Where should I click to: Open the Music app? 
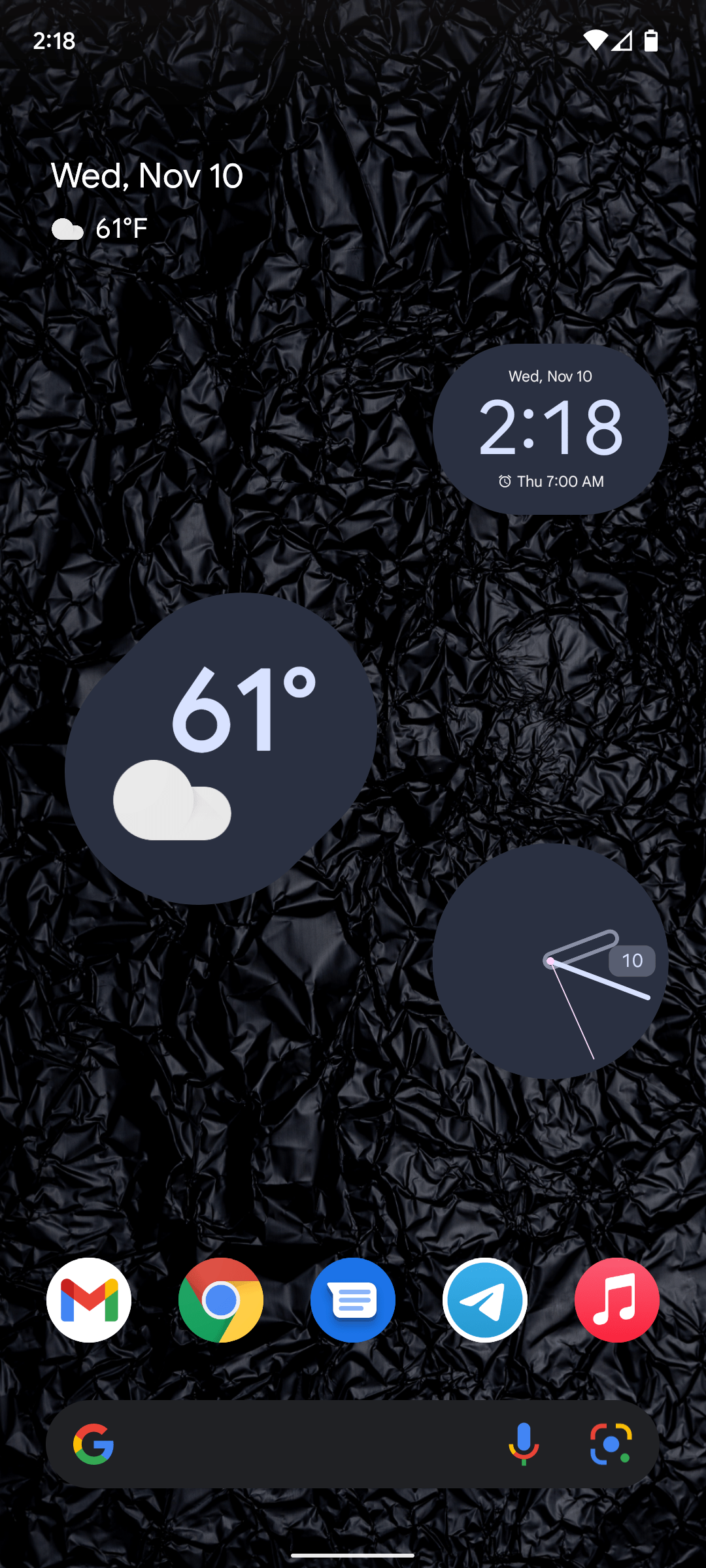pyautogui.click(x=616, y=1301)
